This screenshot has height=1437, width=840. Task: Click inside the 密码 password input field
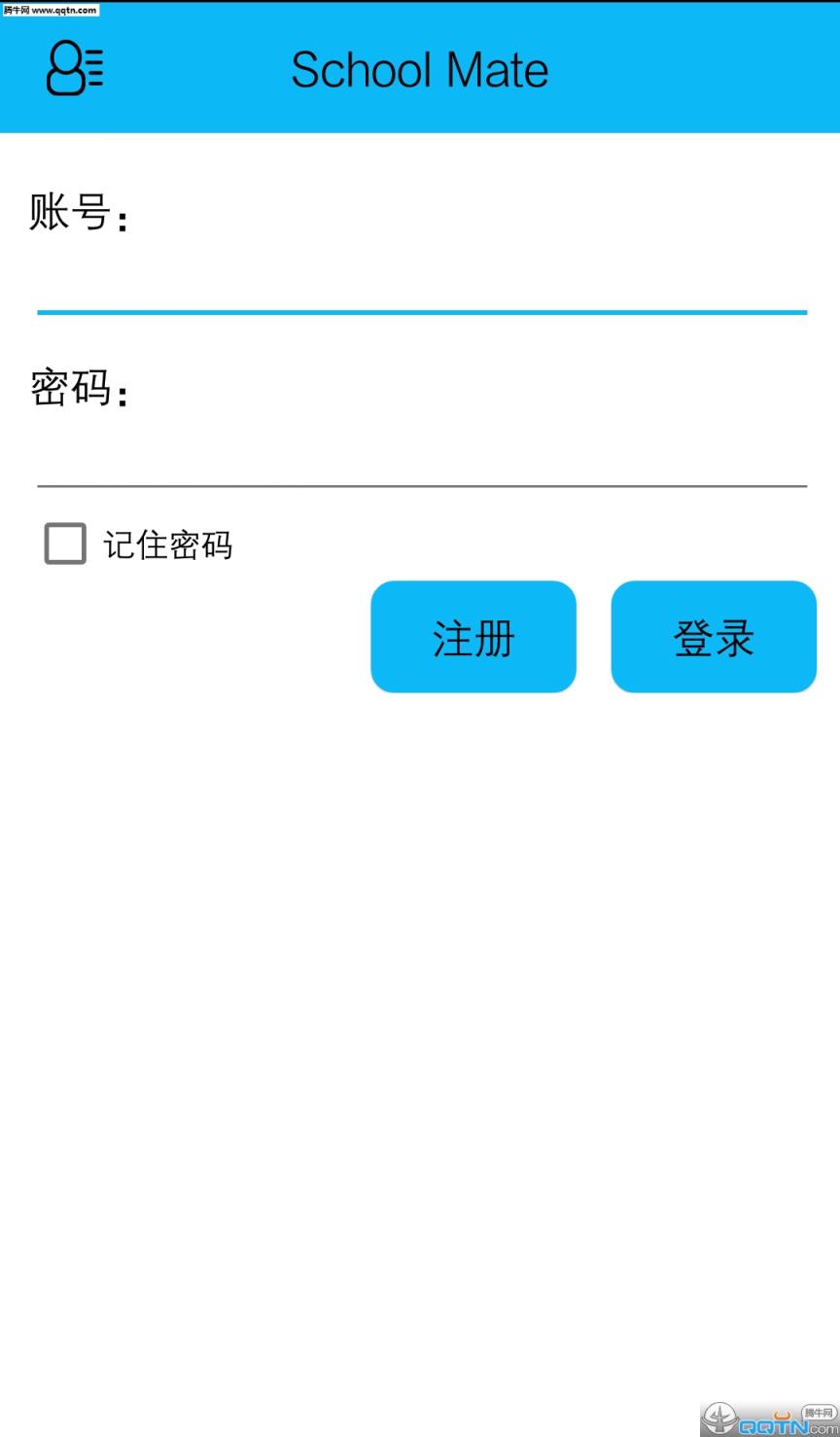coord(420,455)
